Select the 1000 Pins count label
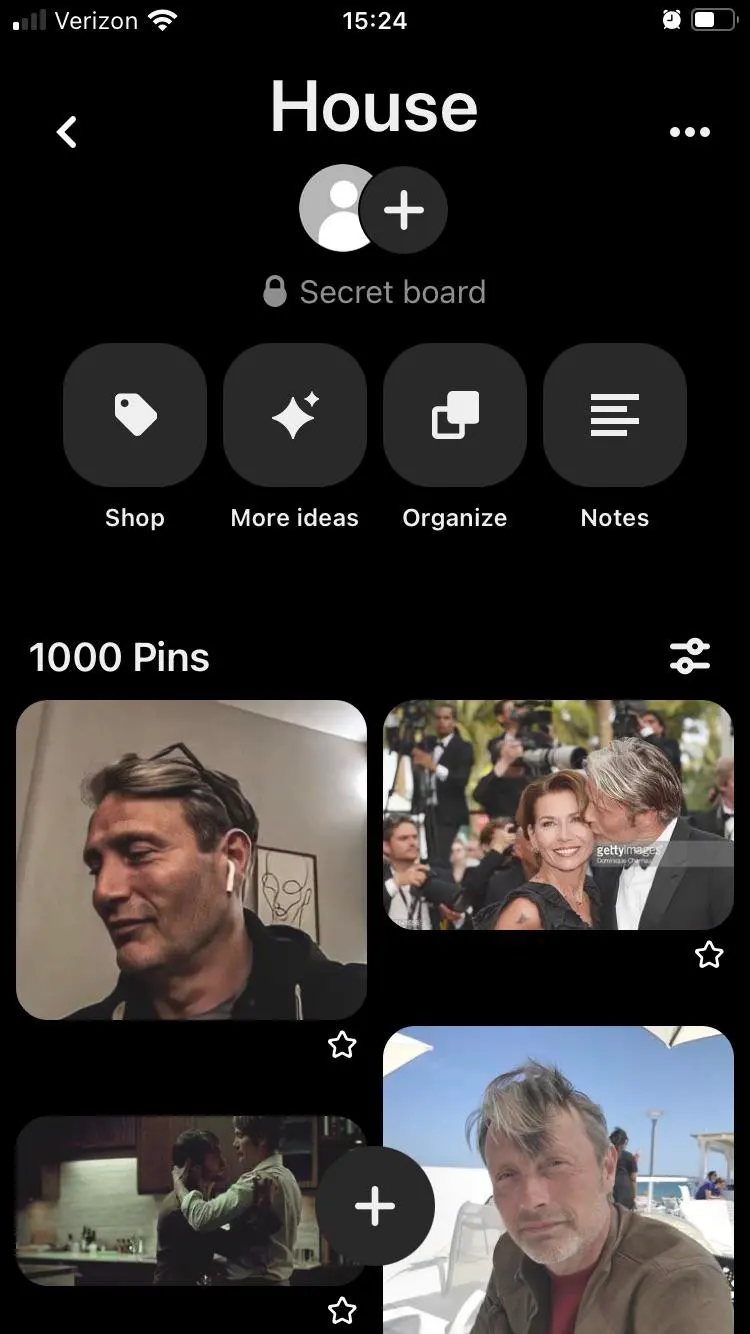The height and width of the screenshot is (1334, 750). 119,657
